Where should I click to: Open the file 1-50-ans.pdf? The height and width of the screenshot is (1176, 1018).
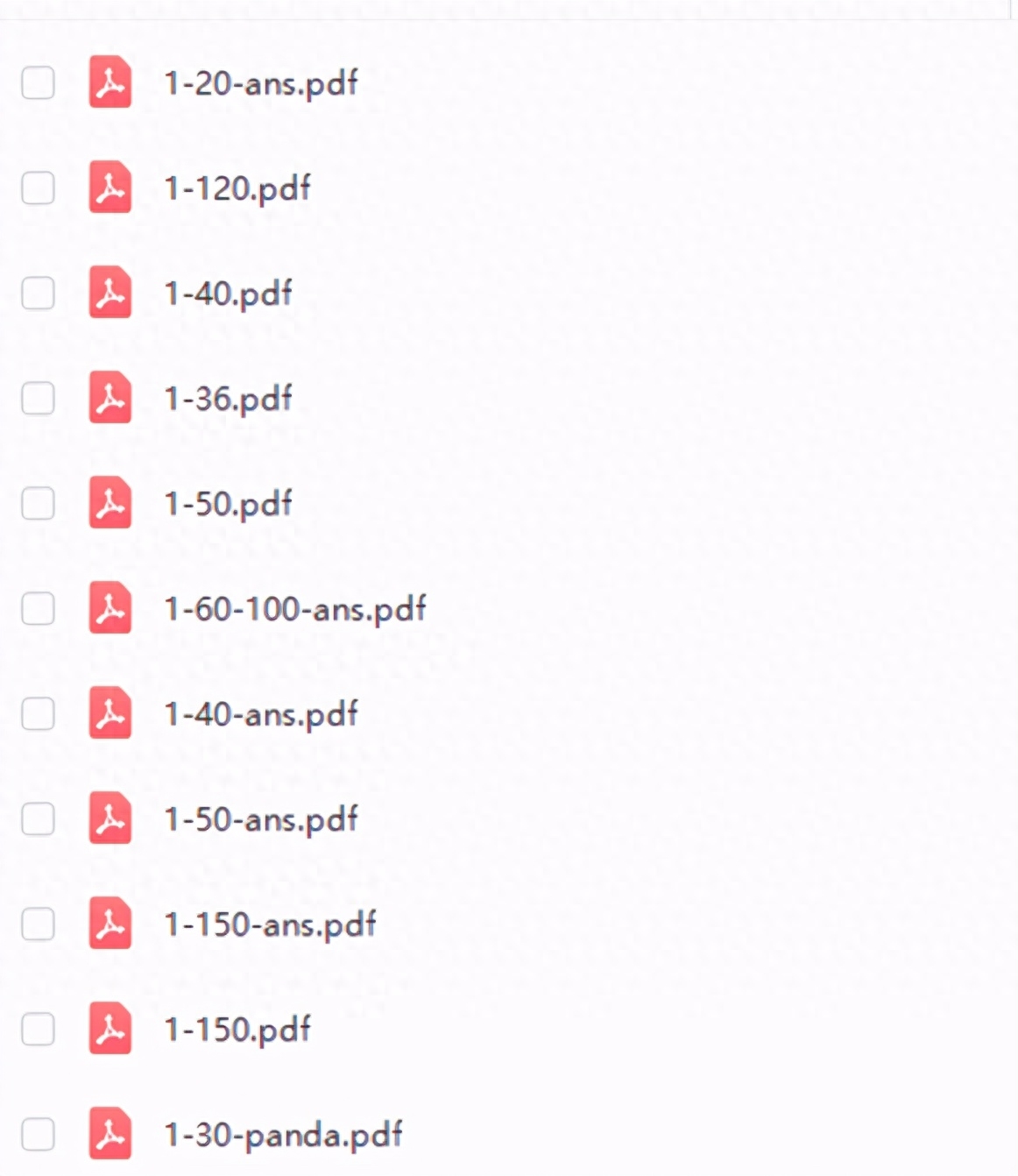[x=260, y=819]
